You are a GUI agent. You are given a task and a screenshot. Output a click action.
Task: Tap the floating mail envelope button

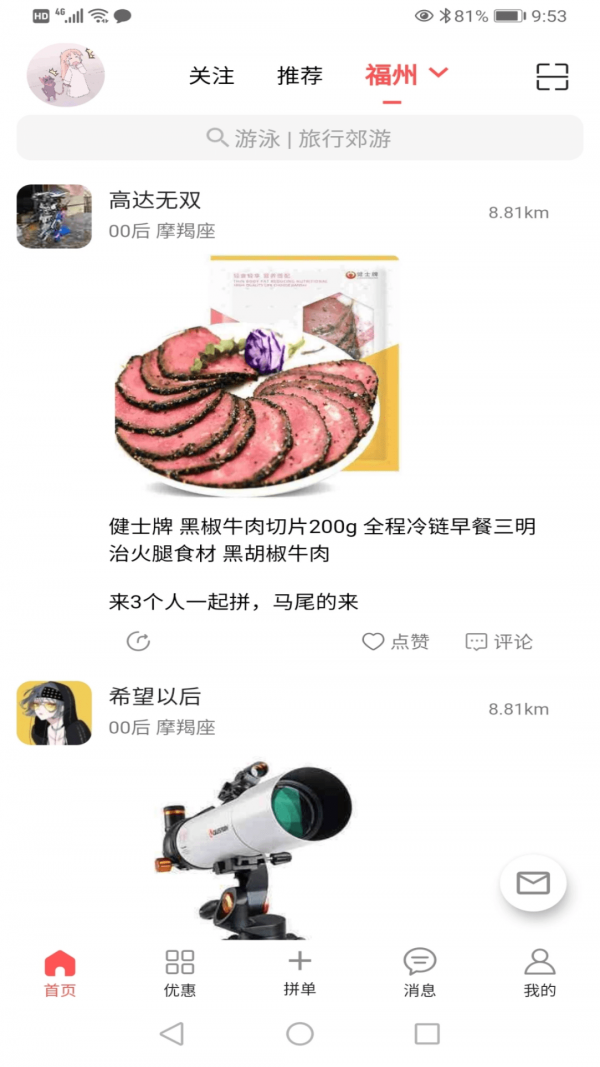(533, 883)
